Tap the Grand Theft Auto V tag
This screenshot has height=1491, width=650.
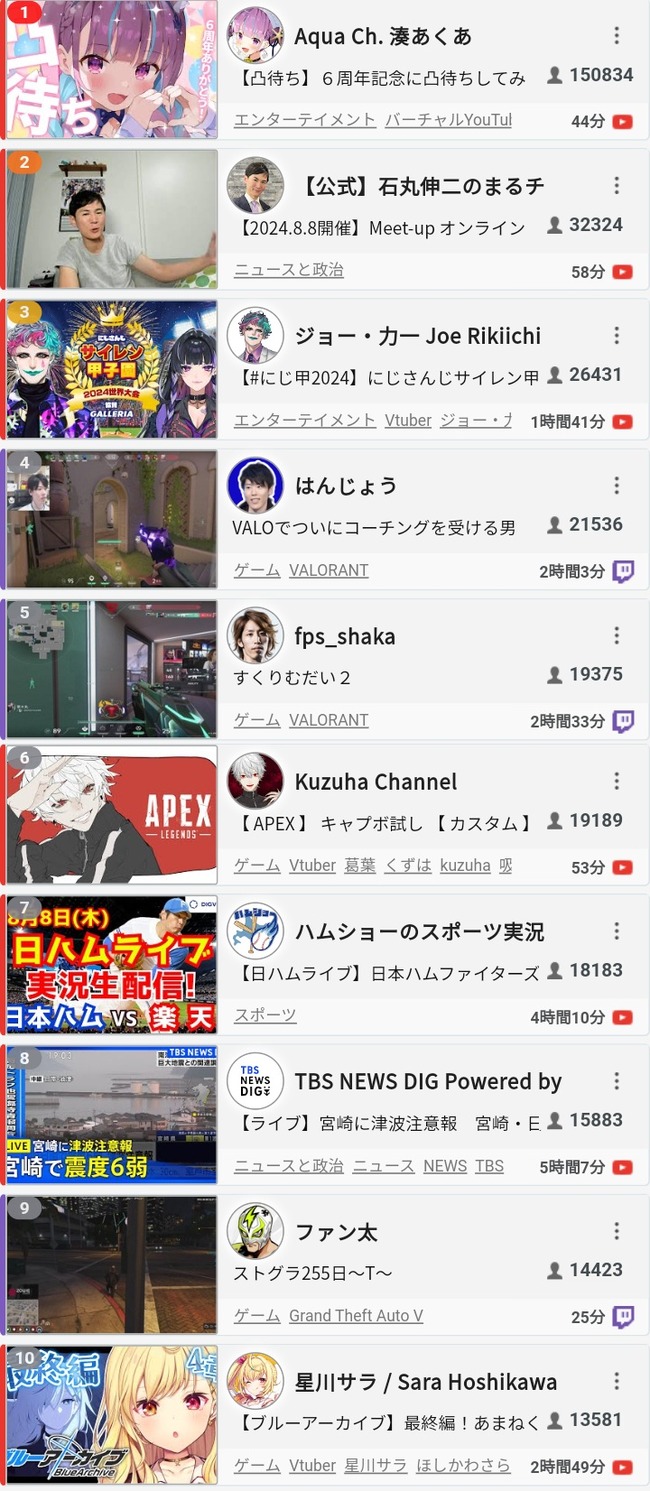click(356, 1316)
